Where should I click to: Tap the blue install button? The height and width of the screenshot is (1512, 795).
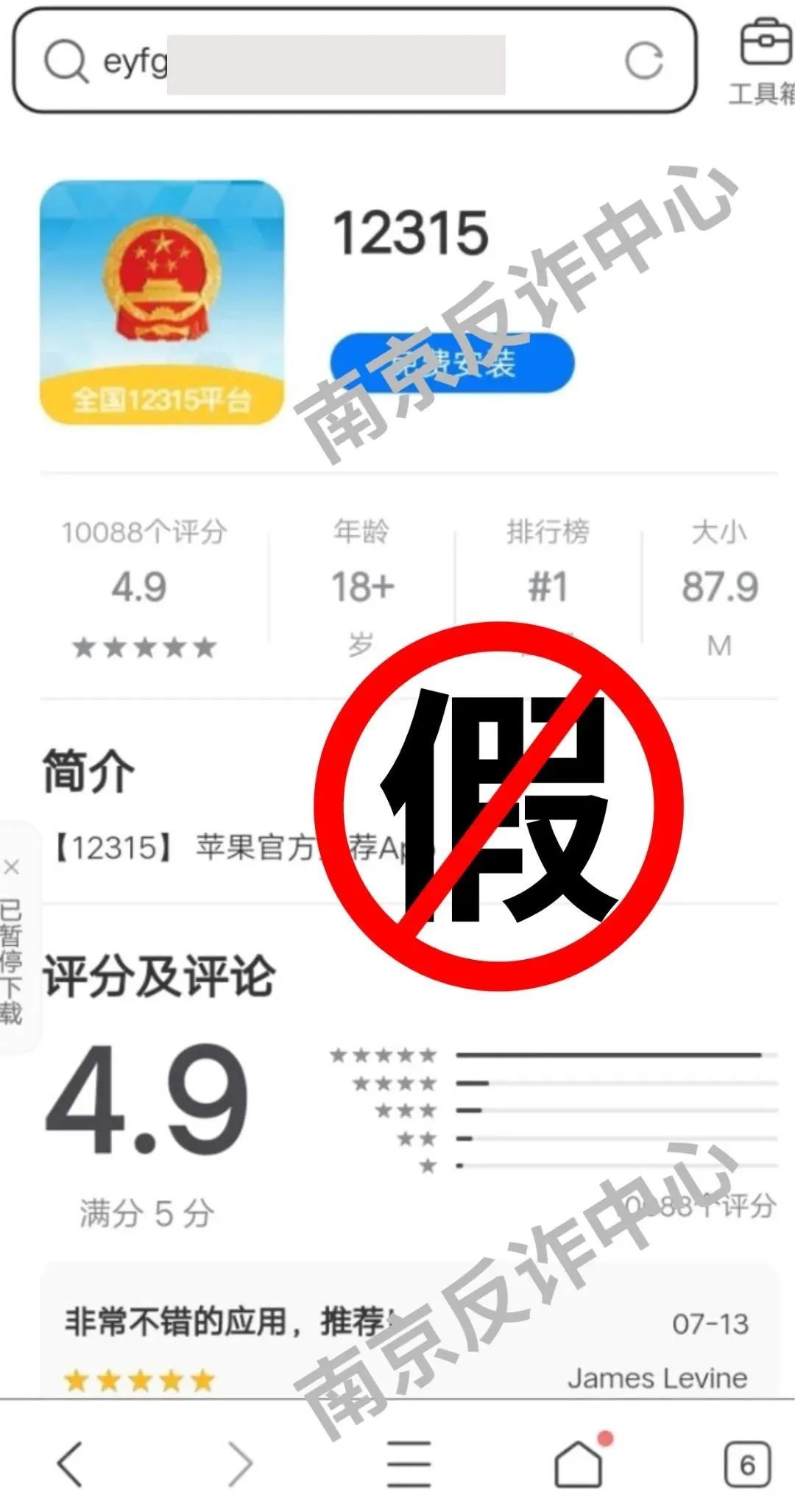point(452,363)
